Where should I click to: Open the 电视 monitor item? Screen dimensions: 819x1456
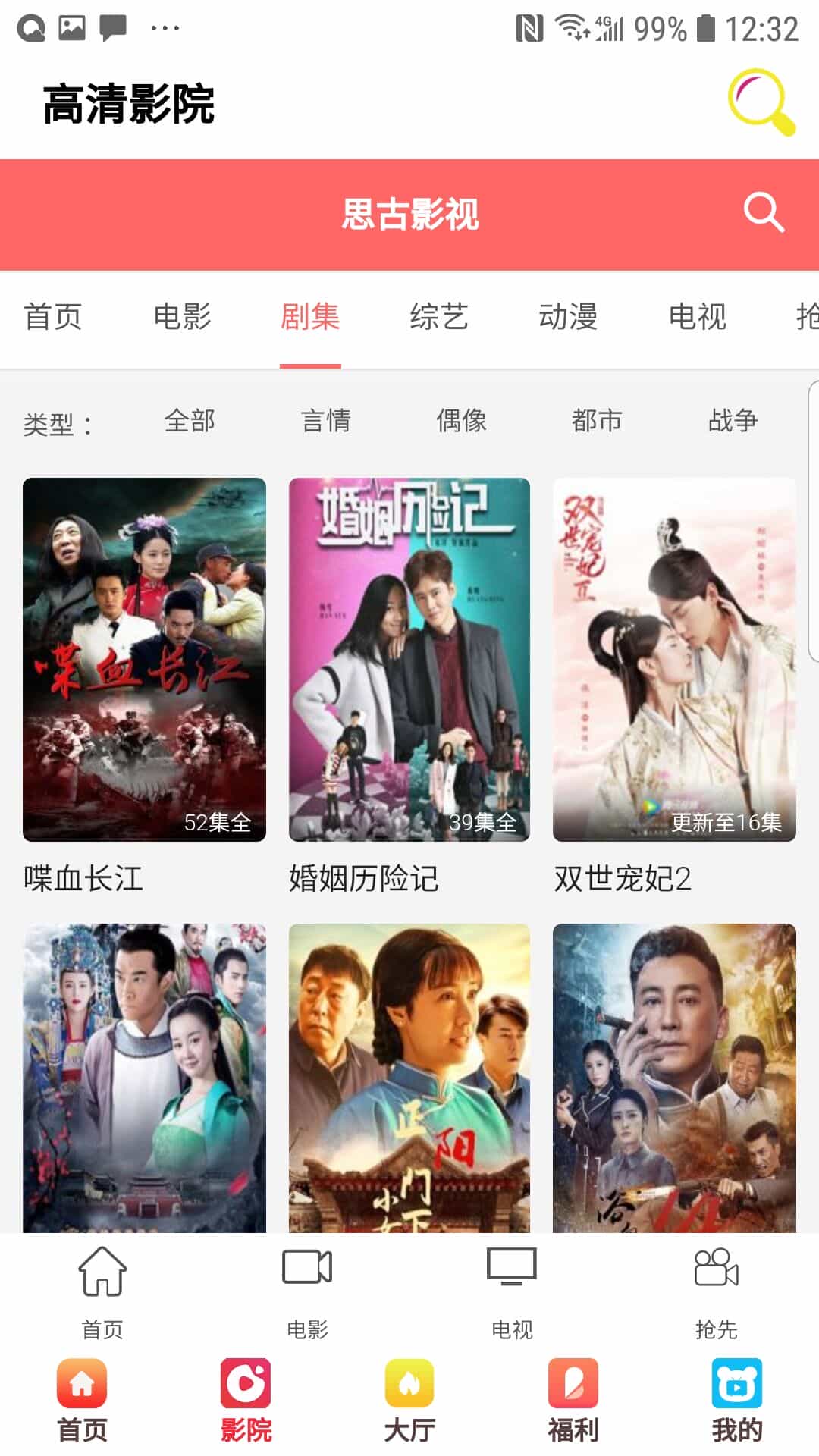click(512, 1291)
